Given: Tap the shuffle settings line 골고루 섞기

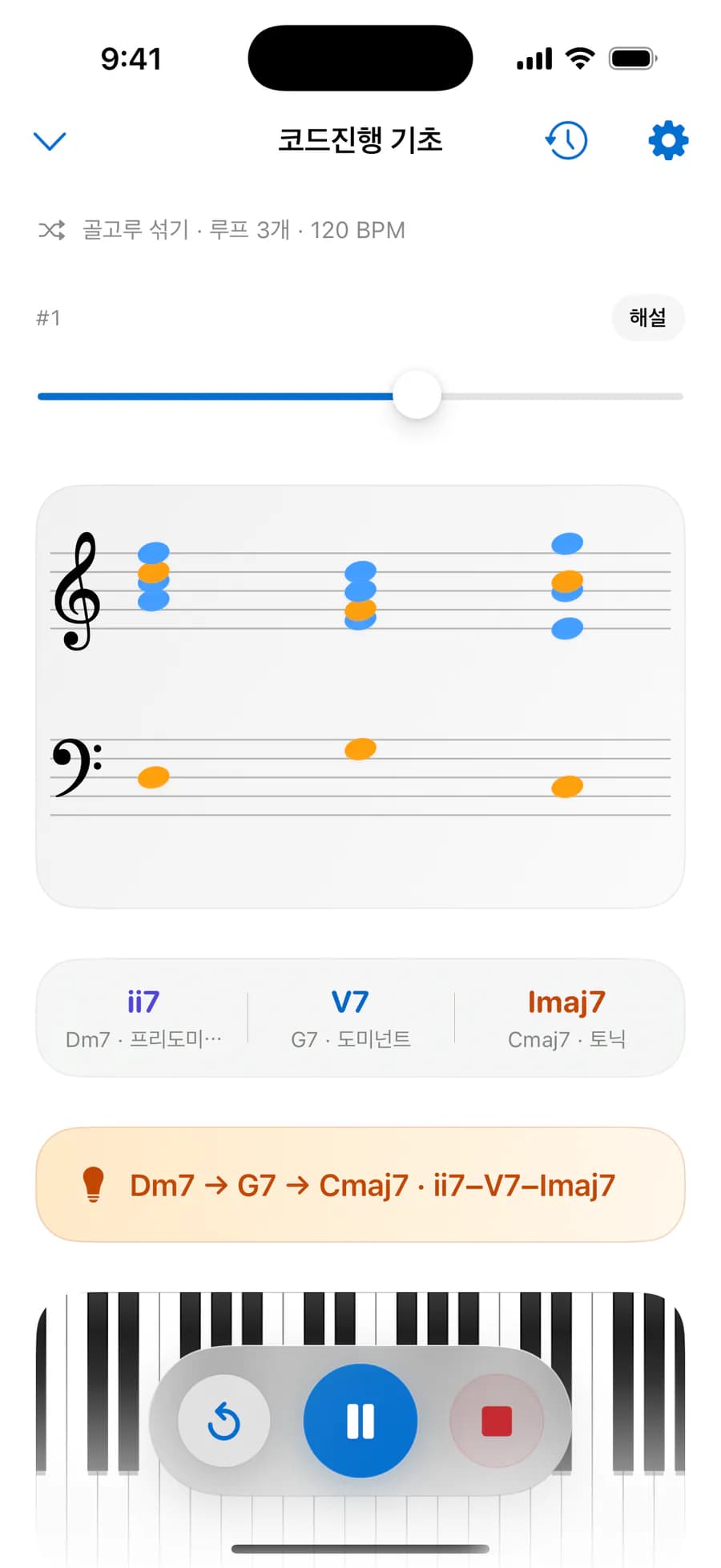Looking at the screenshot, I should point(222,231).
